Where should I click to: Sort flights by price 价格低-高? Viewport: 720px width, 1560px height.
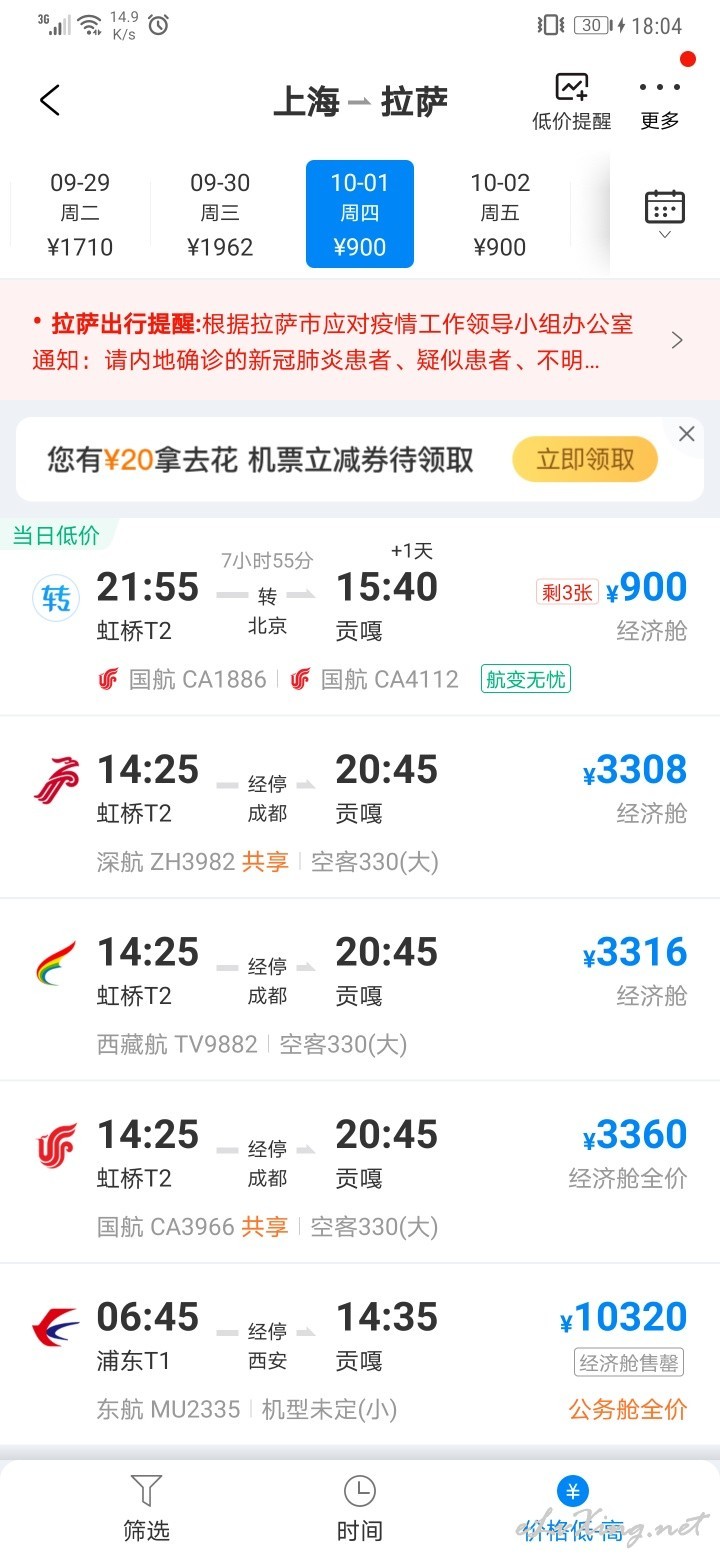[572, 1508]
